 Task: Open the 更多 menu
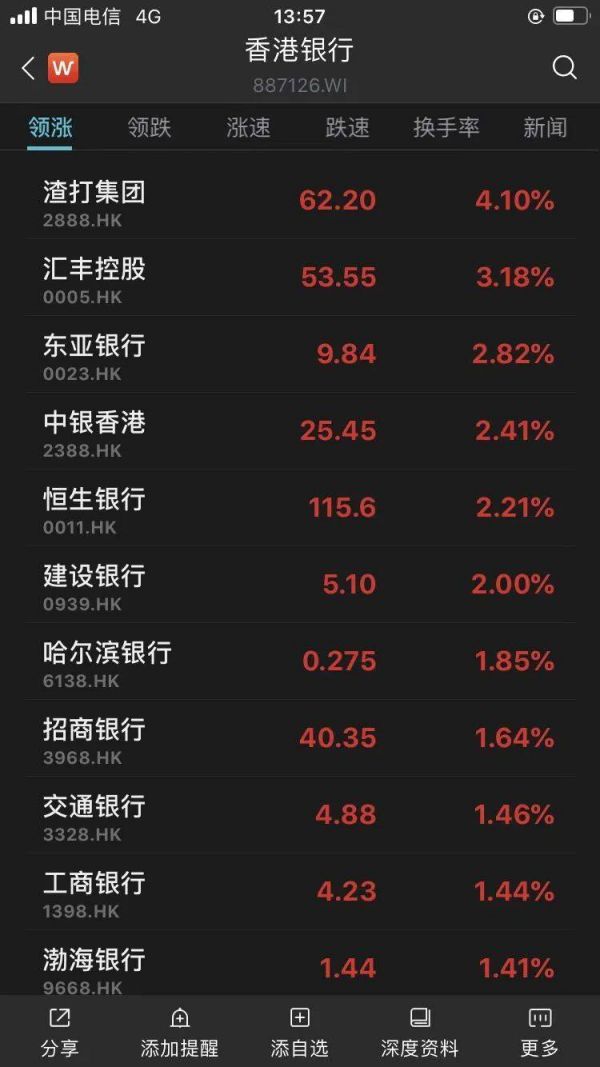coord(540,1032)
